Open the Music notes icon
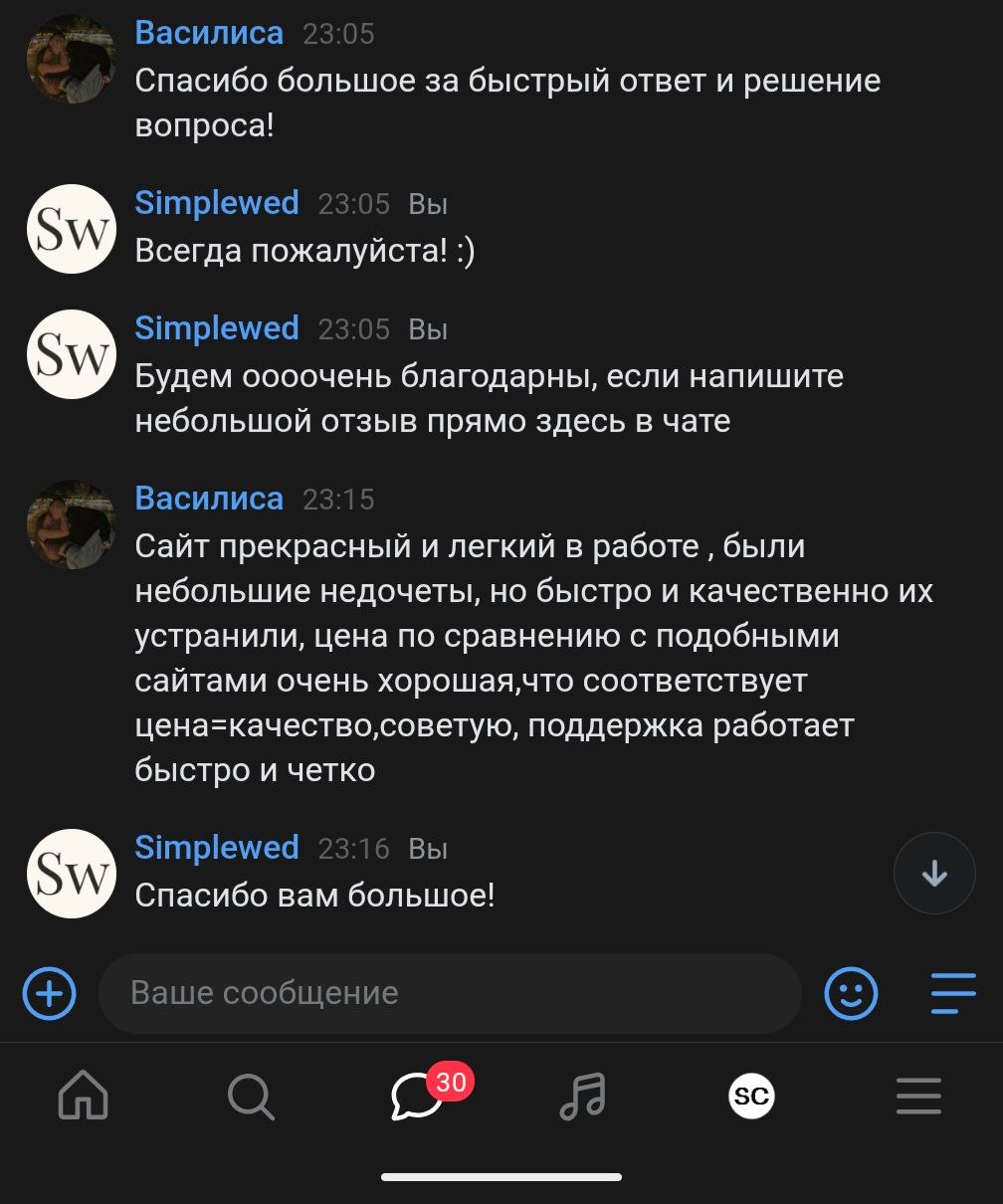The height and width of the screenshot is (1204, 1003). [583, 1098]
